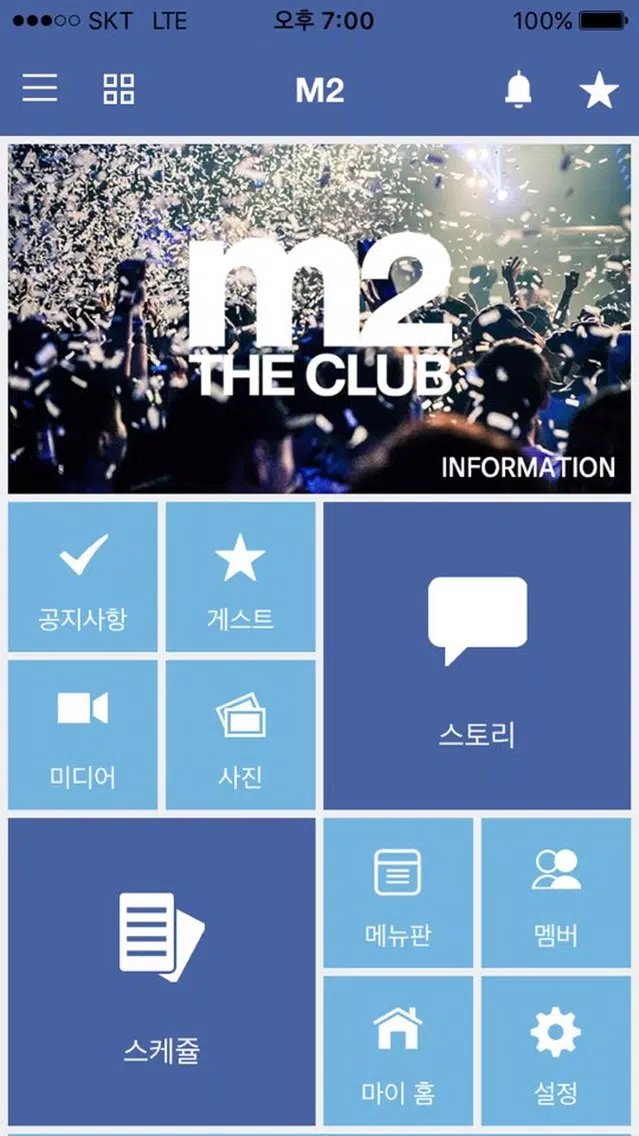Open the 공지사항 notices tile
This screenshot has width=639, height=1136.
click(83, 577)
